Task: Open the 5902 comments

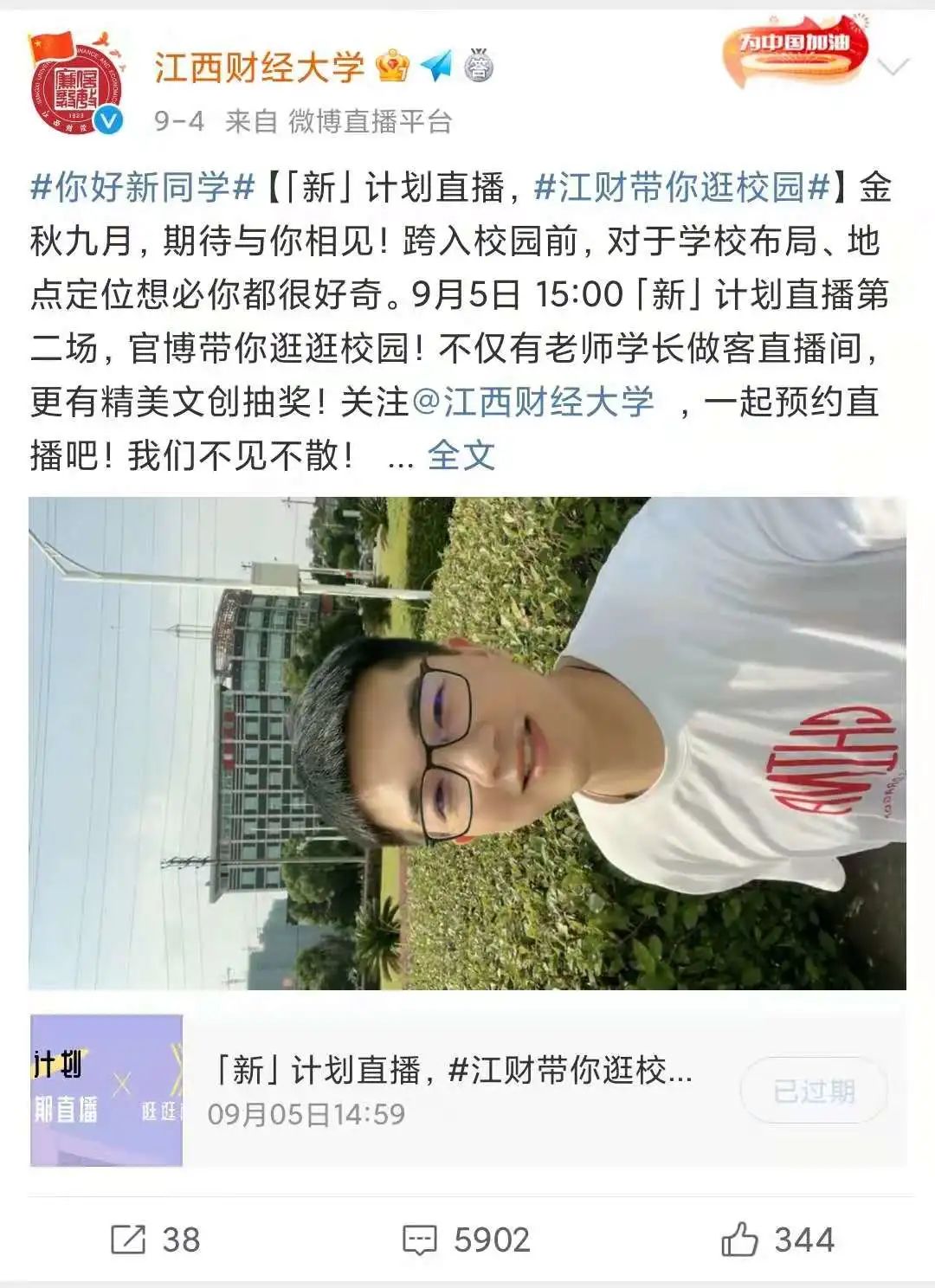Action: 466,1240
